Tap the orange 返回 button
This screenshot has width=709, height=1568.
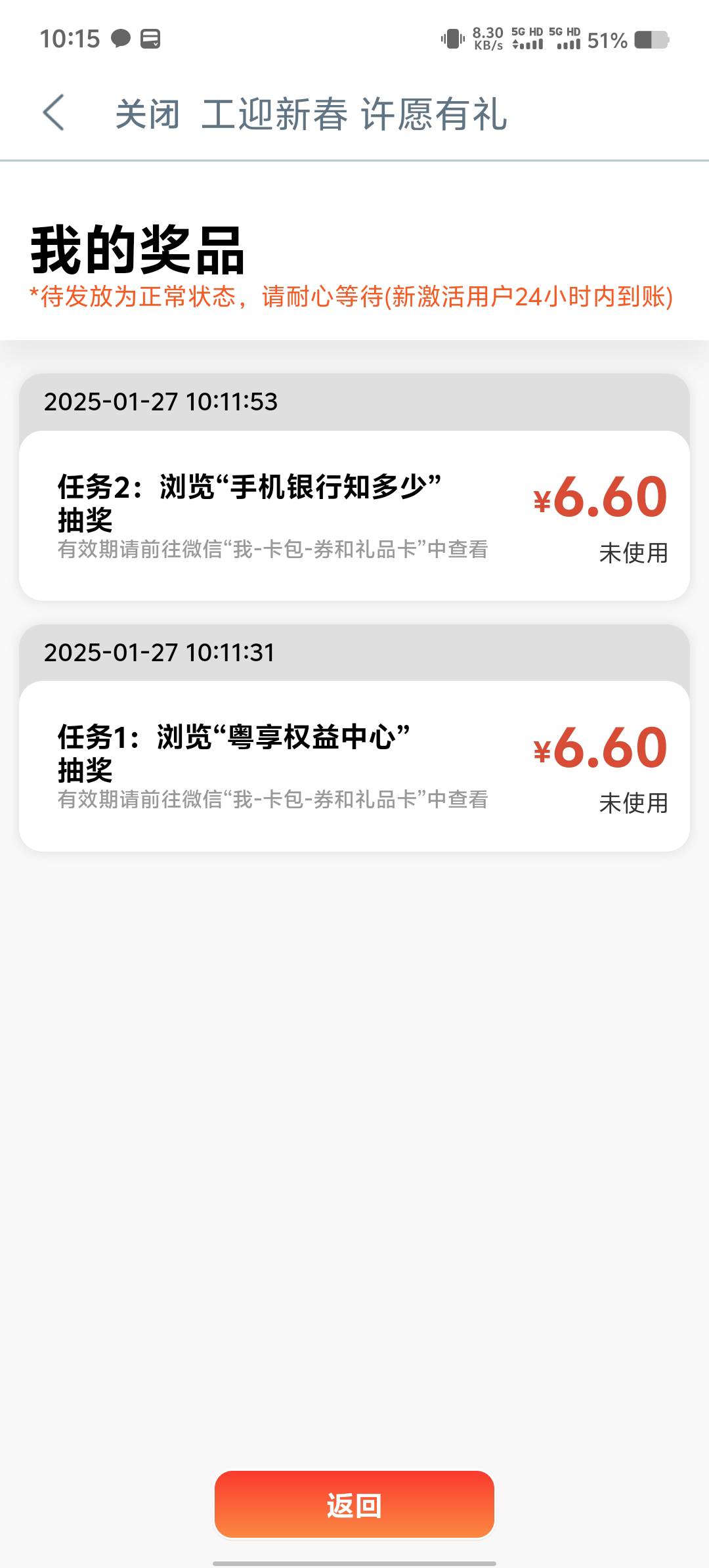[x=354, y=1505]
